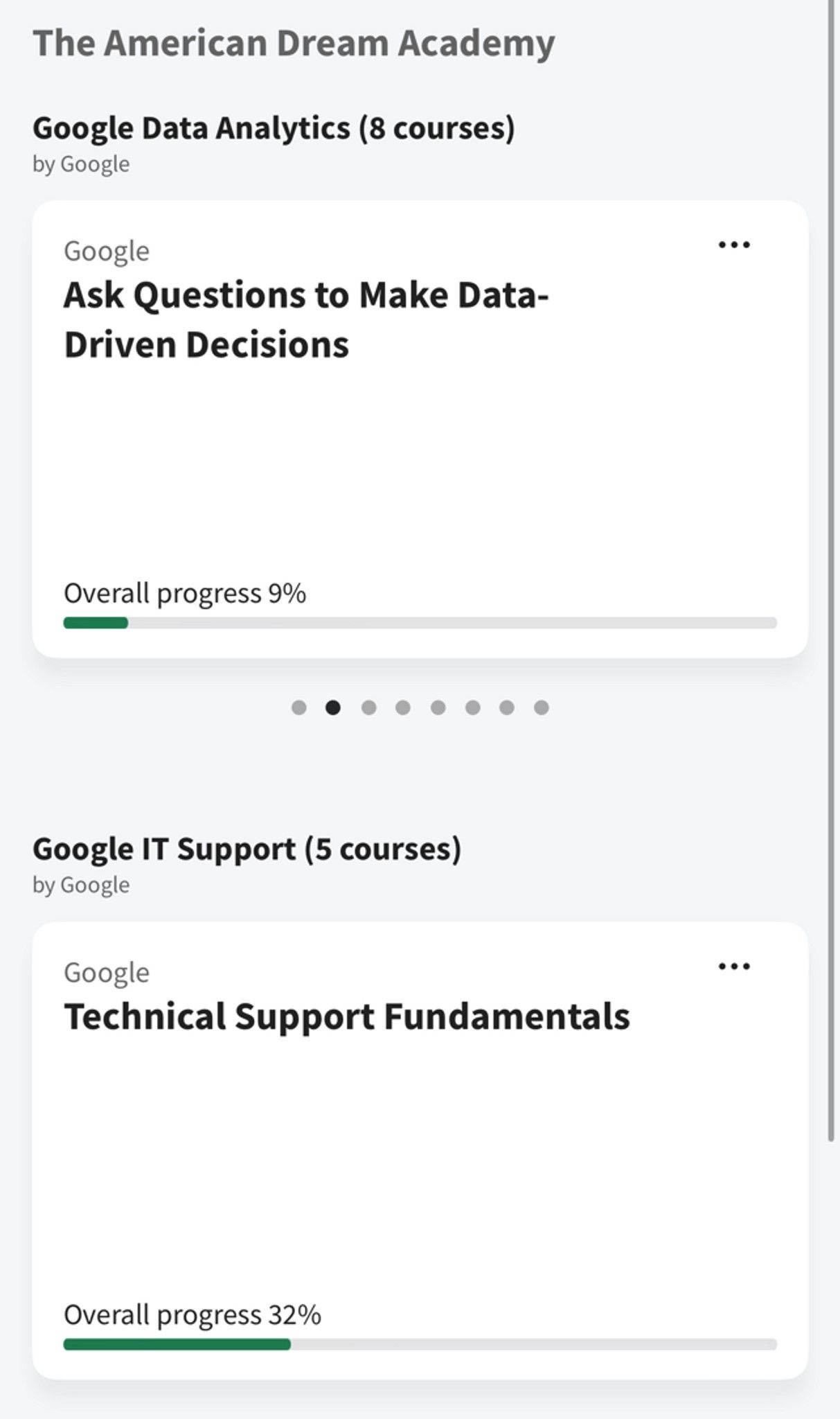
Task: Select the fifth carousel dot in the pagination indicator
Action: [x=438, y=707]
